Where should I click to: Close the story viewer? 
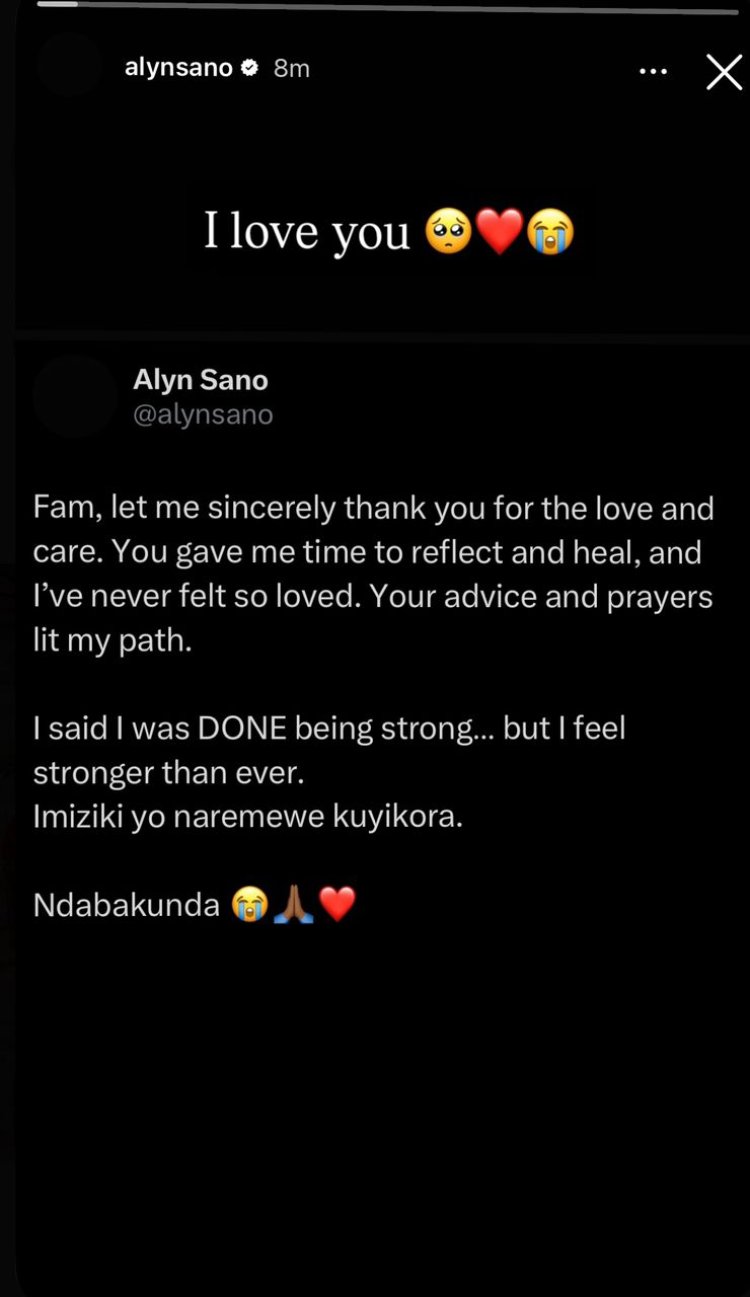[x=724, y=72]
